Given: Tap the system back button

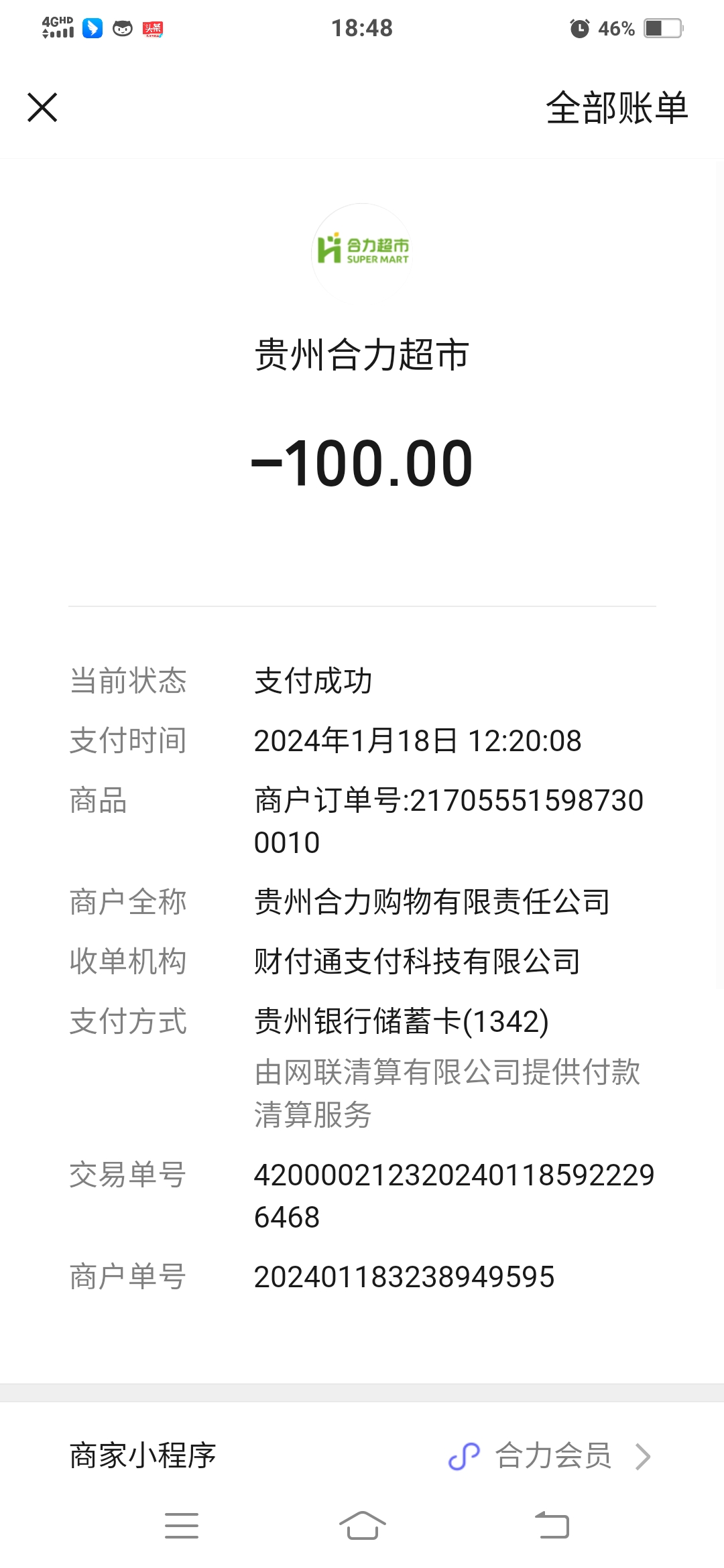Looking at the screenshot, I should (552, 1526).
